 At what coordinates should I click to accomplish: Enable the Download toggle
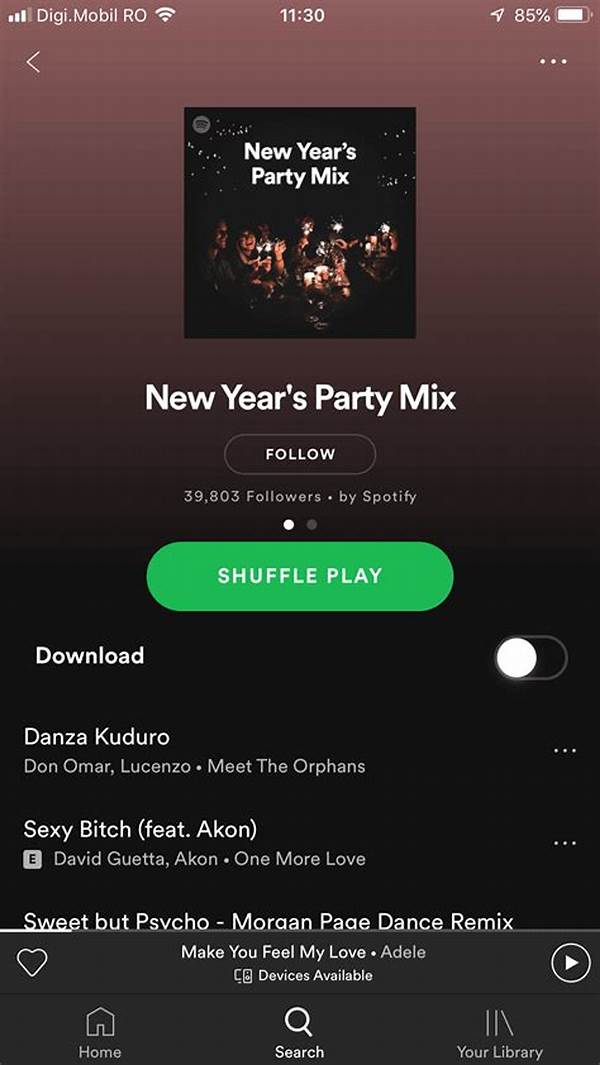tap(530, 657)
